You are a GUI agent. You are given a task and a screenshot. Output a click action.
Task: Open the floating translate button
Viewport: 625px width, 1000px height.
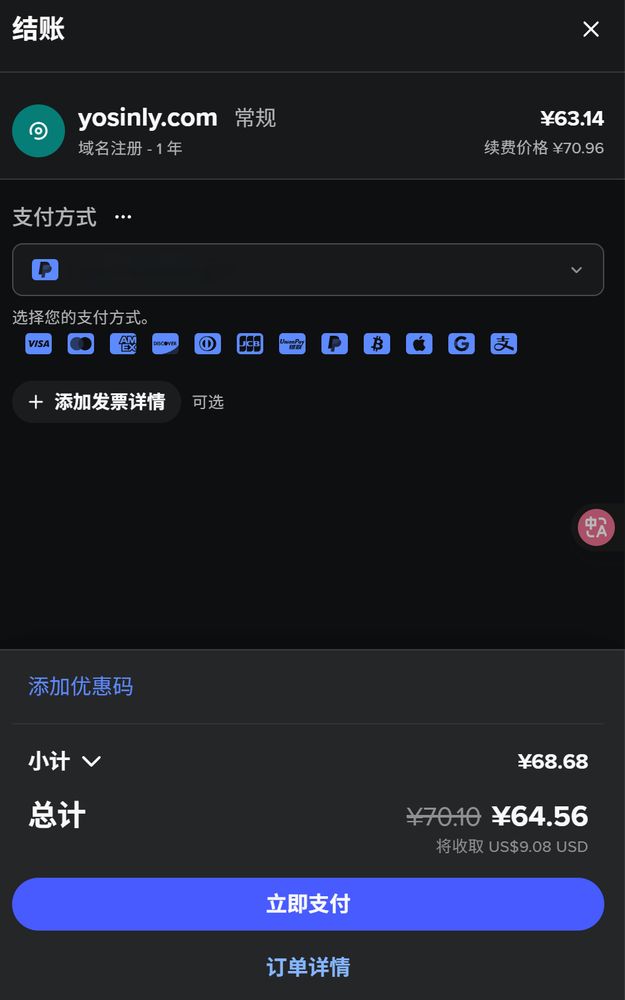pyautogui.click(x=596, y=527)
